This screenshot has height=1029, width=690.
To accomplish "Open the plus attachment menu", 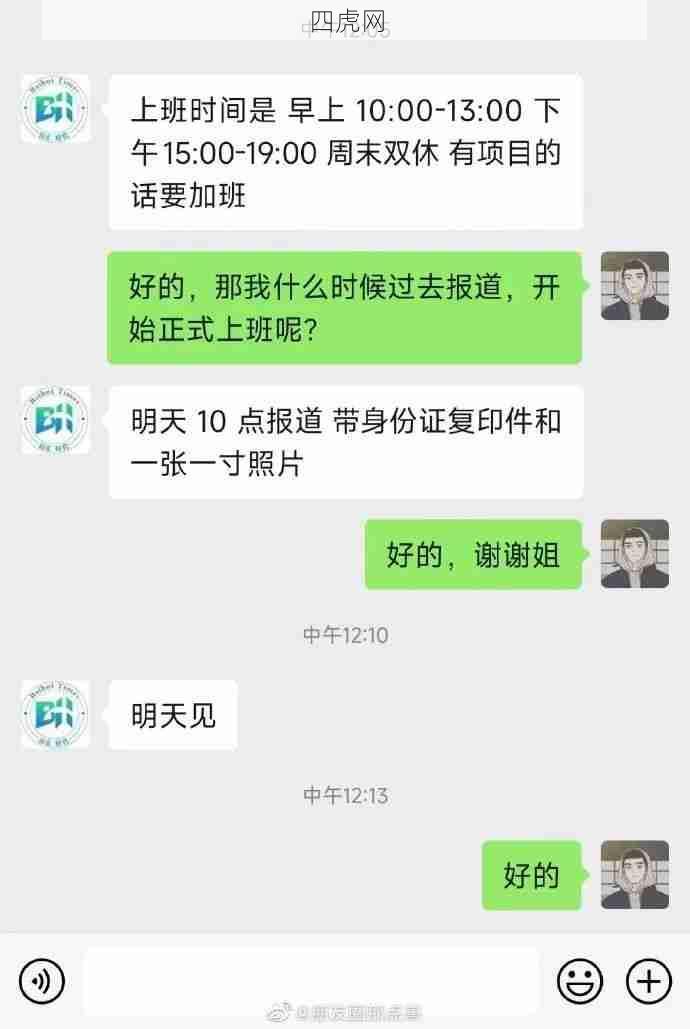I will click(649, 980).
